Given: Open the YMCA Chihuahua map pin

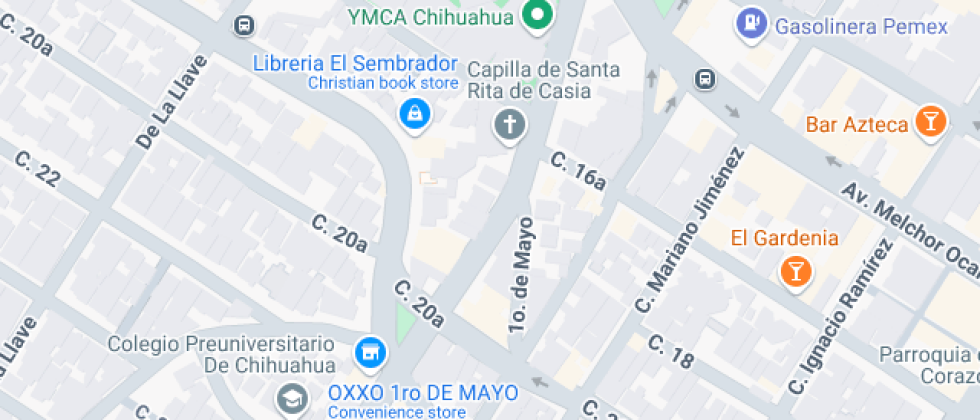Looking at the screenshot, I should (x=539, y=16).
